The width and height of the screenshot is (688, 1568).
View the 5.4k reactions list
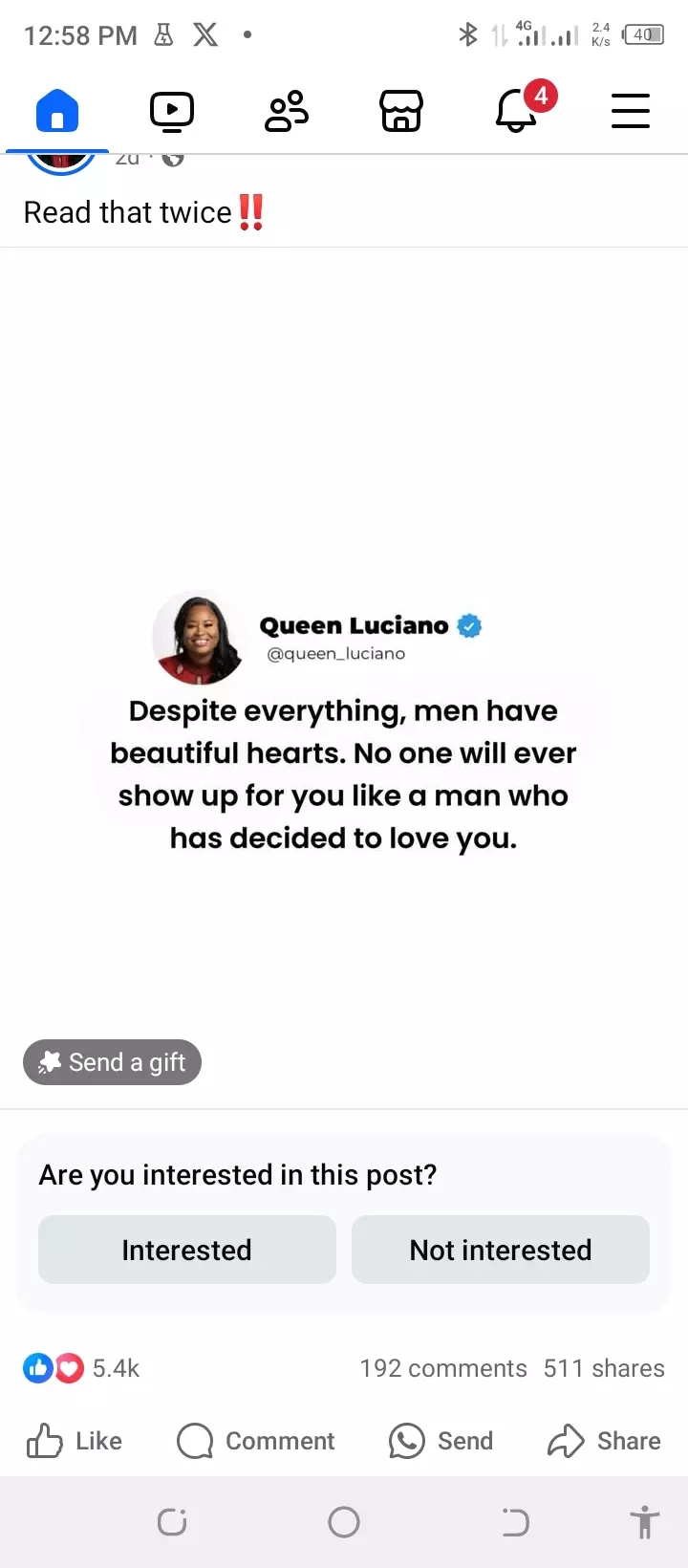[81, 1368]
